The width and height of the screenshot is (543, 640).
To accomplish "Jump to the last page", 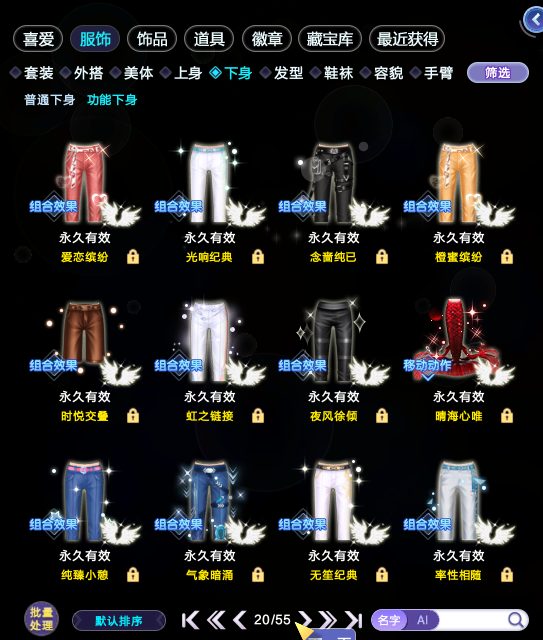I will tap(354, 620).
